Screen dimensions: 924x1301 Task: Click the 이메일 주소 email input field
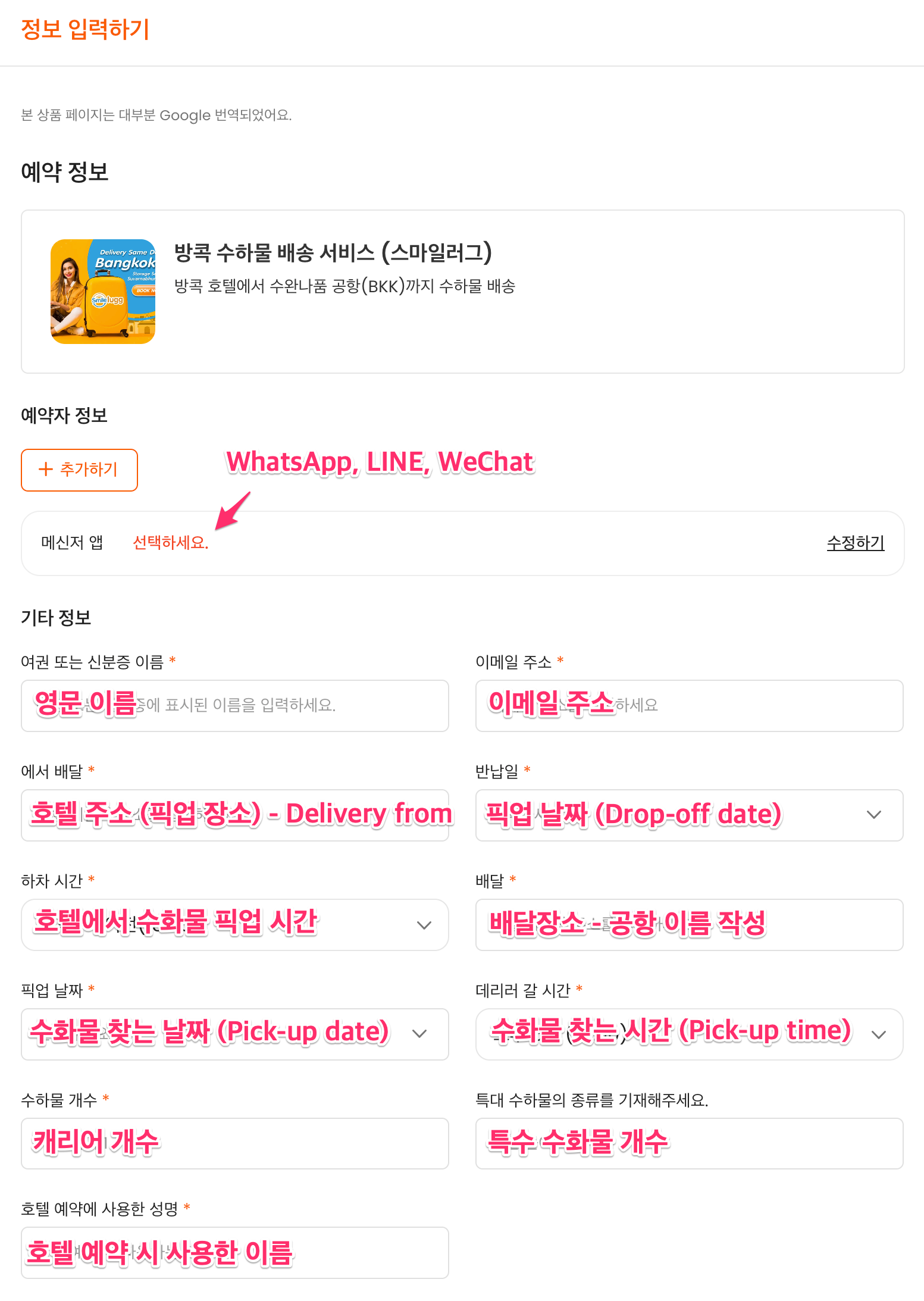pos(690,706)
